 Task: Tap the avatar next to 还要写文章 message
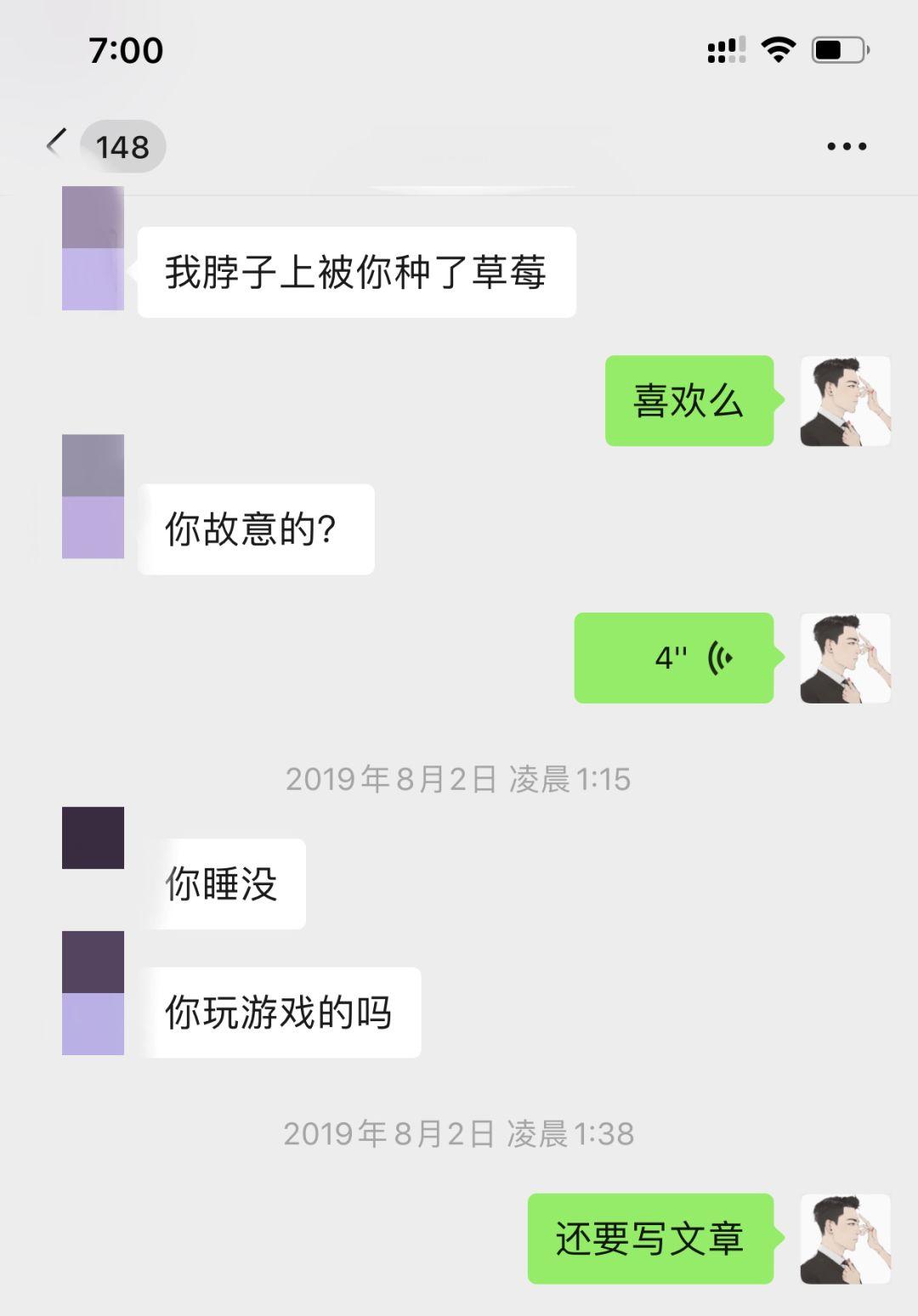click(845, 1238)
